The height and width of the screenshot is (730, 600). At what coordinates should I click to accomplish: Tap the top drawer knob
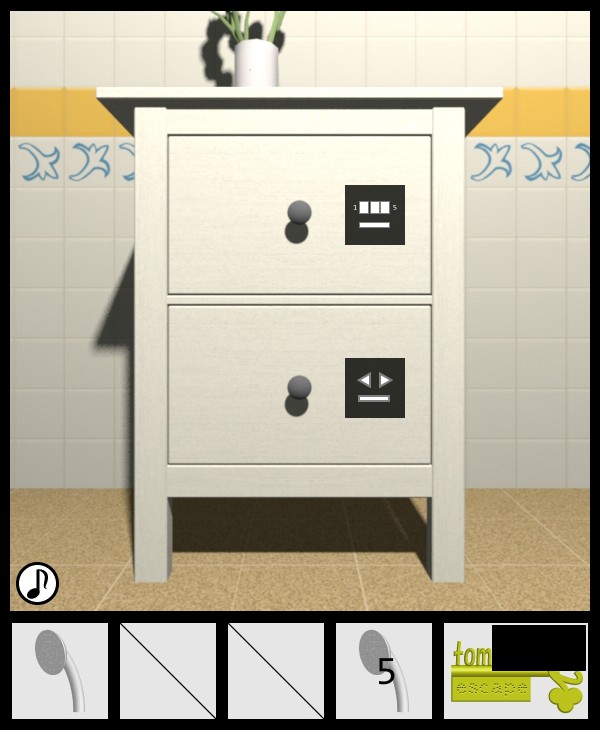coord(299,213)
